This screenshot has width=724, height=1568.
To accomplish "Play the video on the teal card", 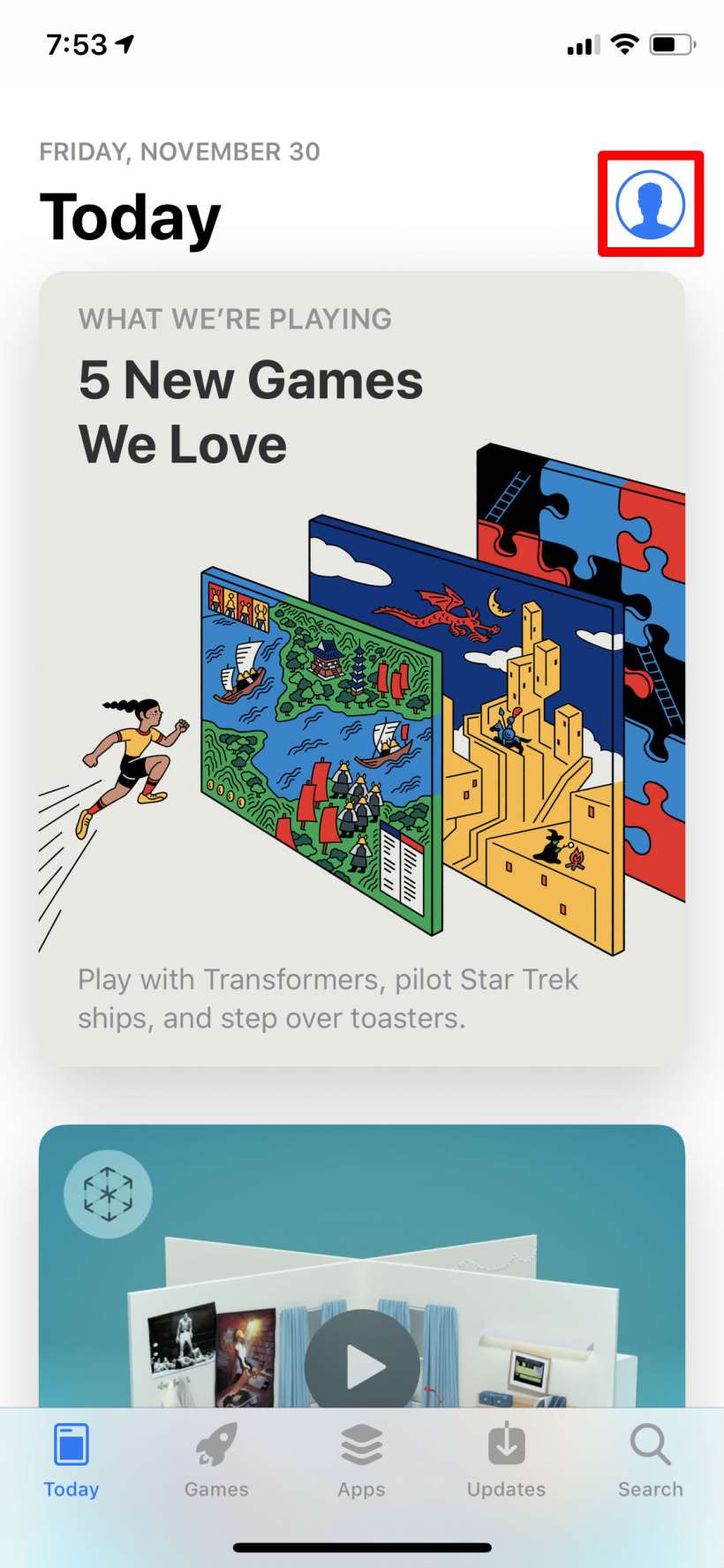I will tap(362, 1365).
